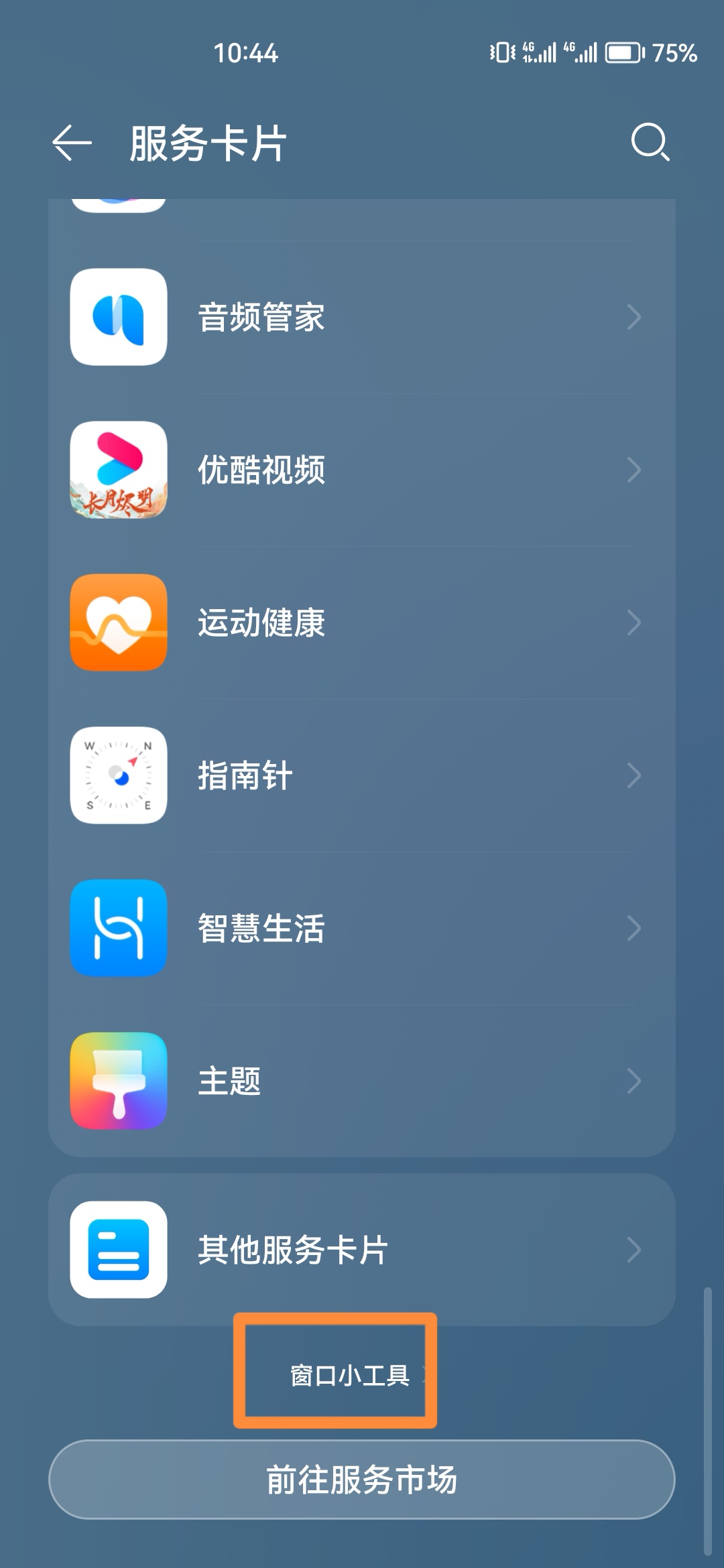
Task: Open 音频管家 service cards
Action: click(362, 317)
